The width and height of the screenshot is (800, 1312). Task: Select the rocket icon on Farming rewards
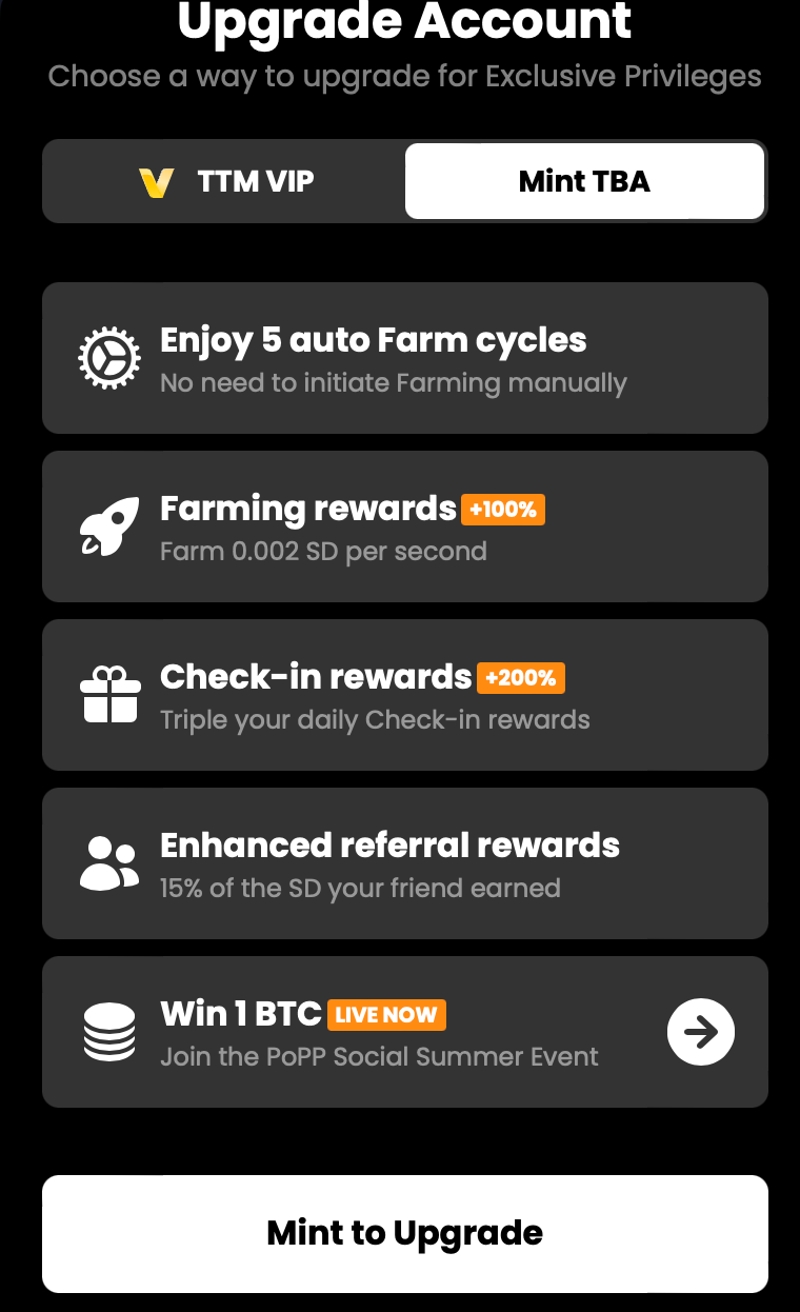(x=107, y=525)
